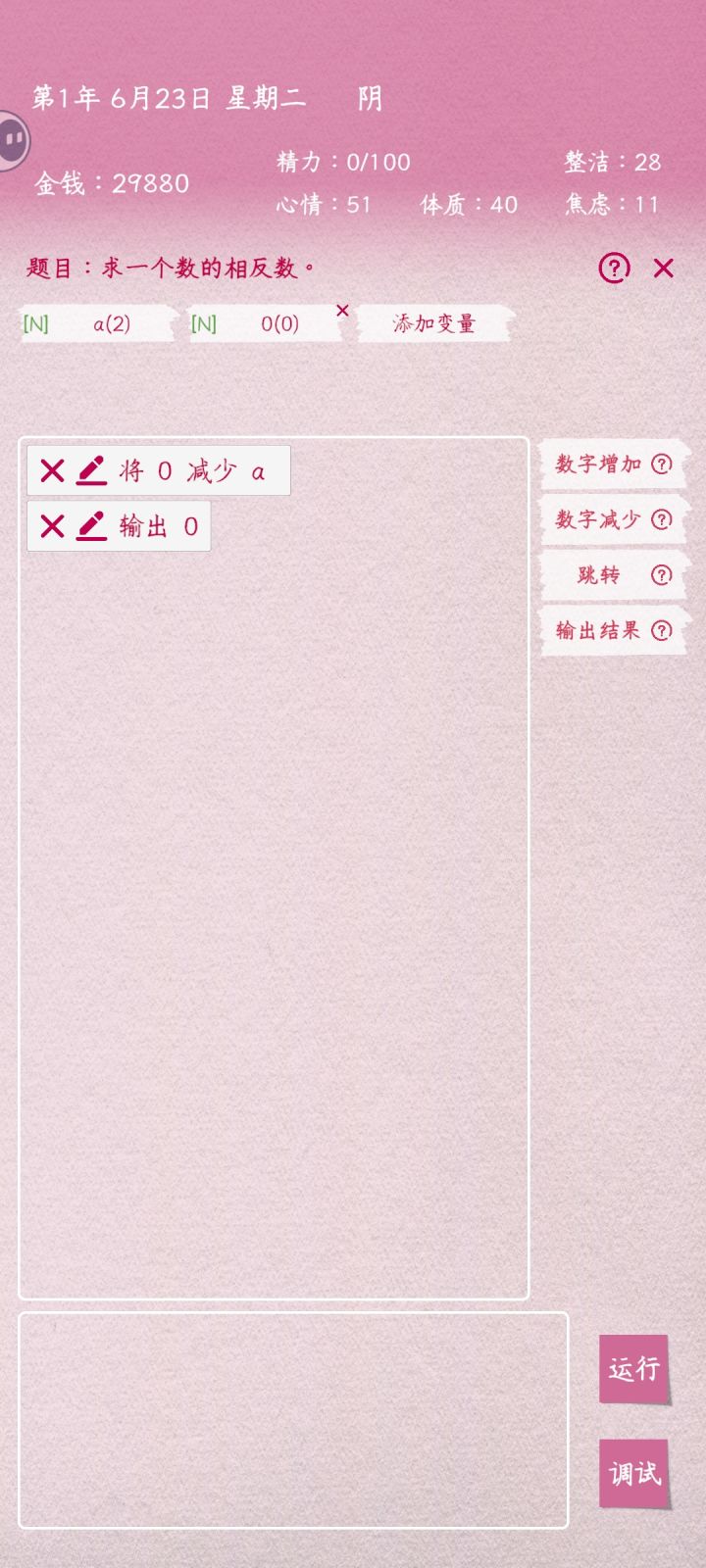
Task: Add a 数字减少 instruction block
Action: point(598,521)
